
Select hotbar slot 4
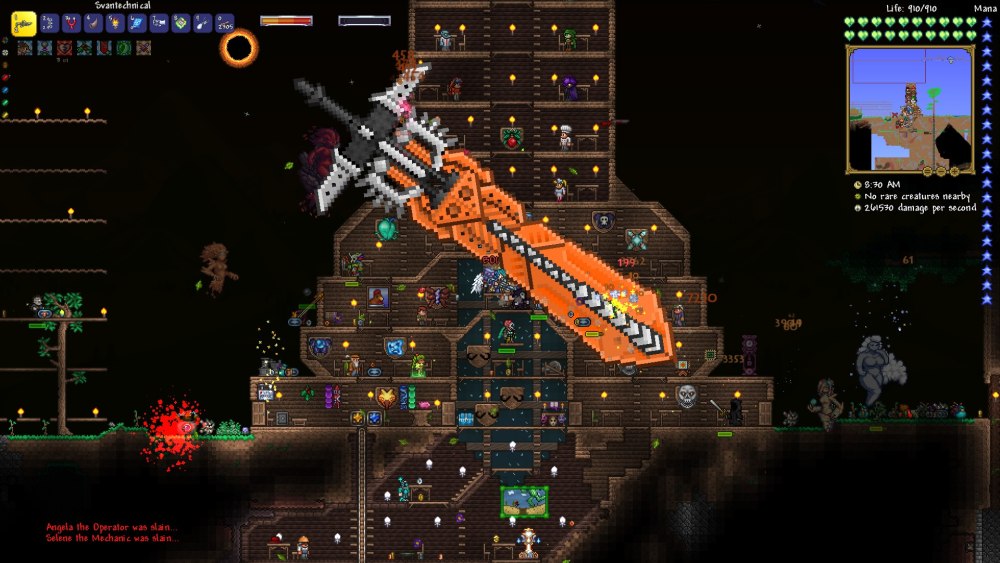[x=93, y=22]
